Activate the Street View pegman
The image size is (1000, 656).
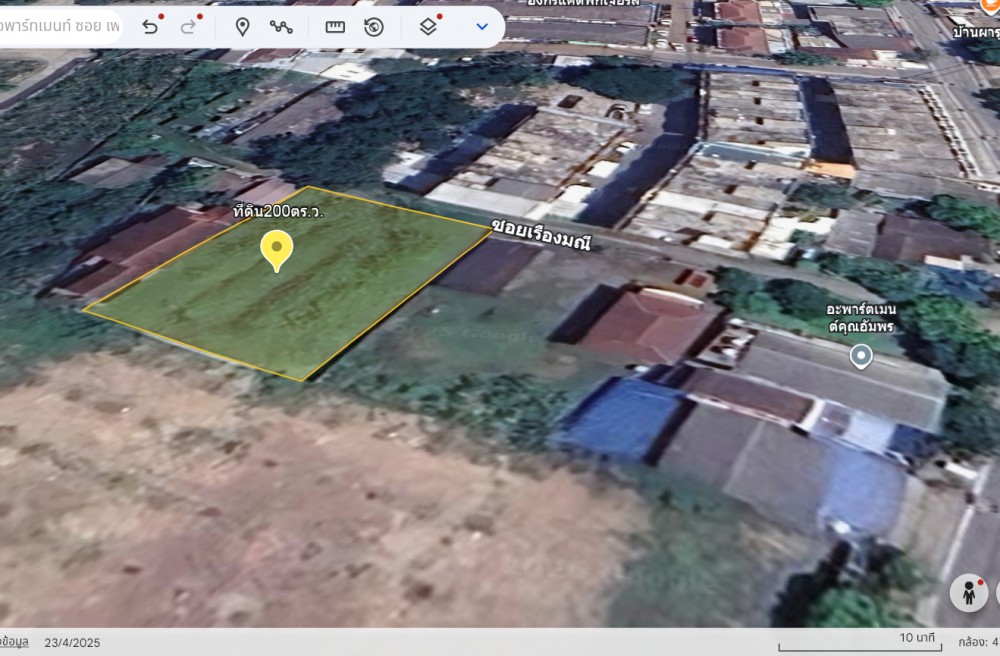point(968,593)
